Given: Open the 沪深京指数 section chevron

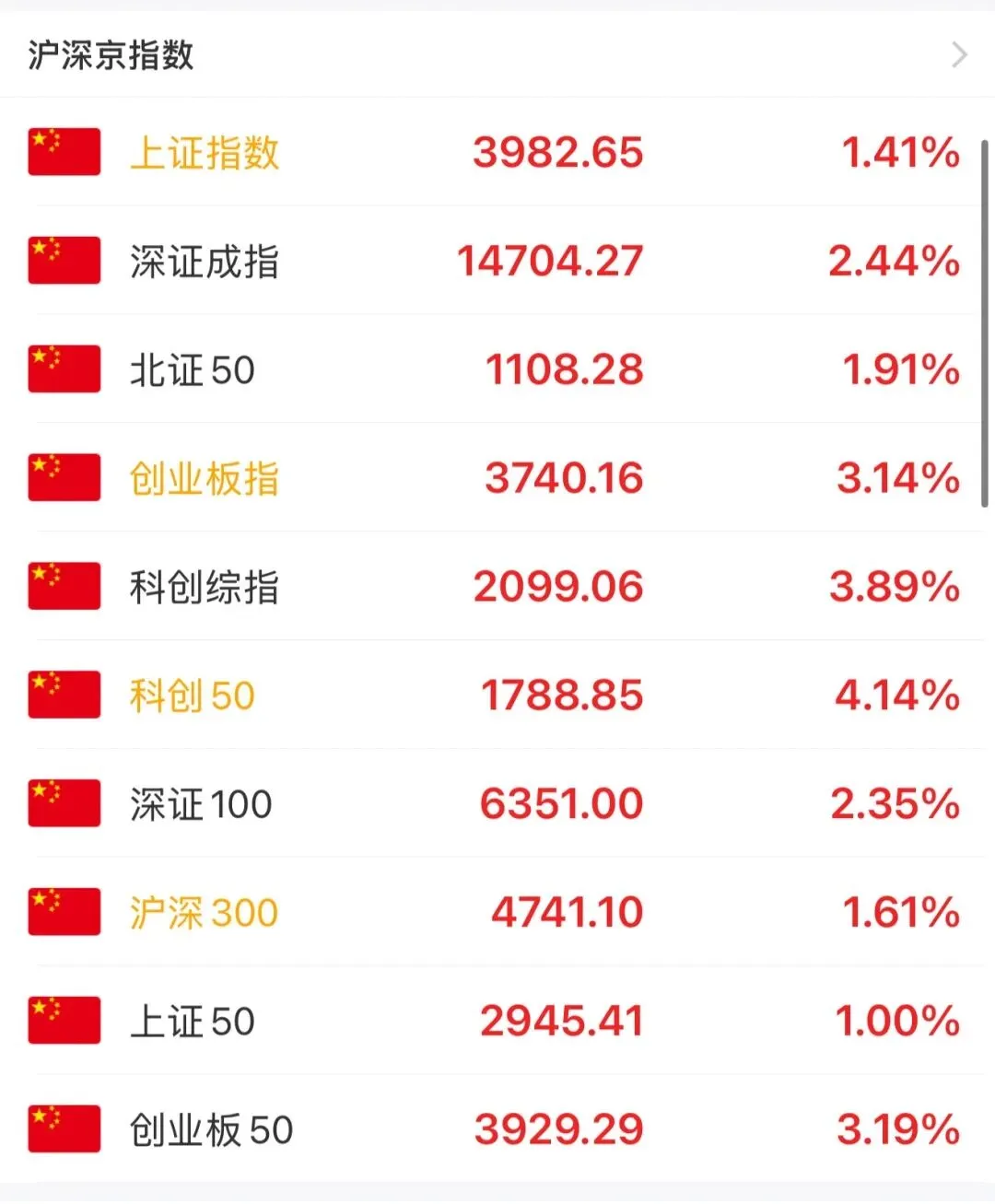Looking at the screenshot, I should coord(959,55).
